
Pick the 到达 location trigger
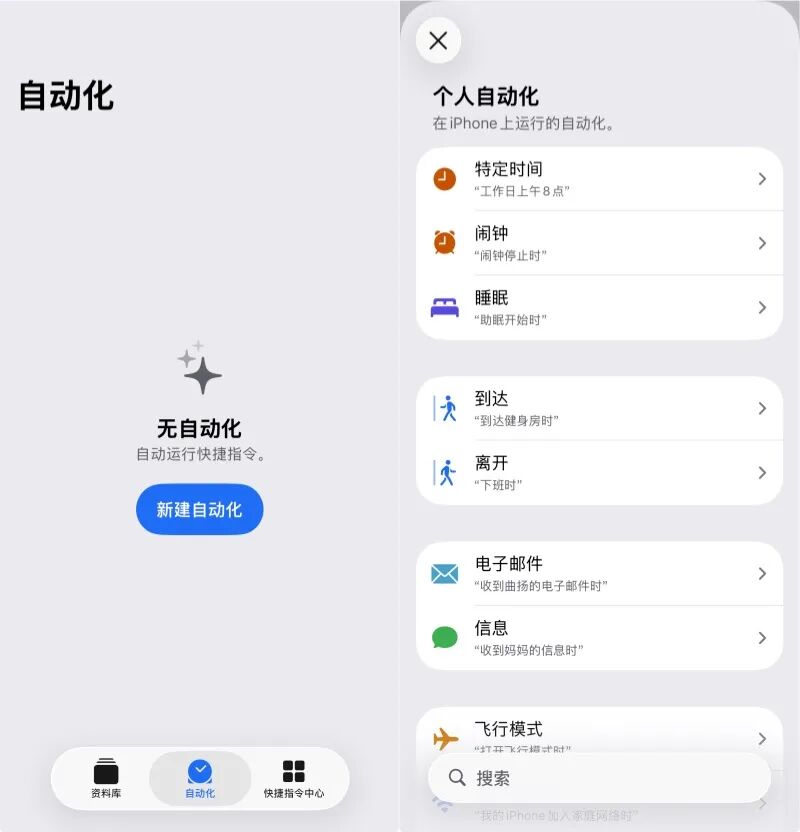(x=599, y=408)
